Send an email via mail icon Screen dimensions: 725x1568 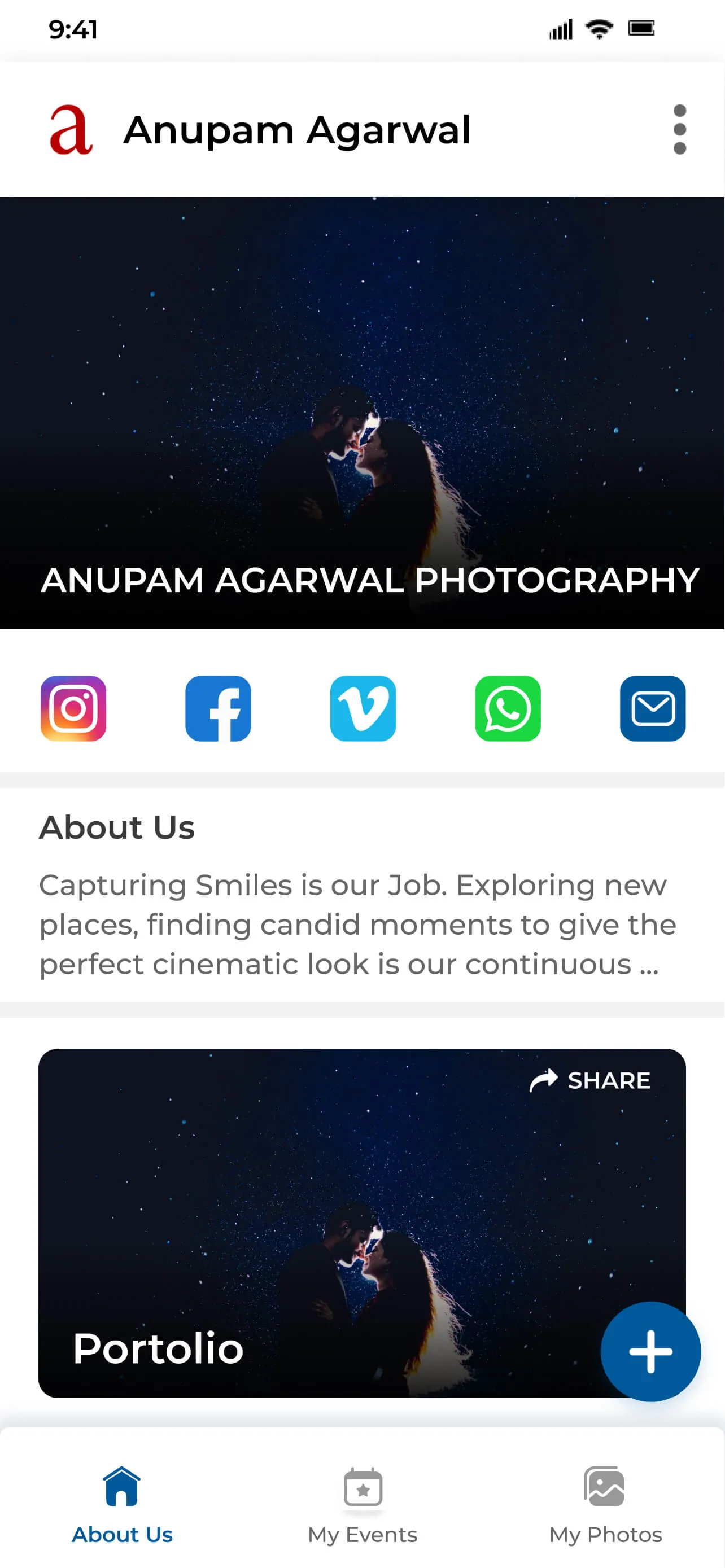[x=653, y=708]
